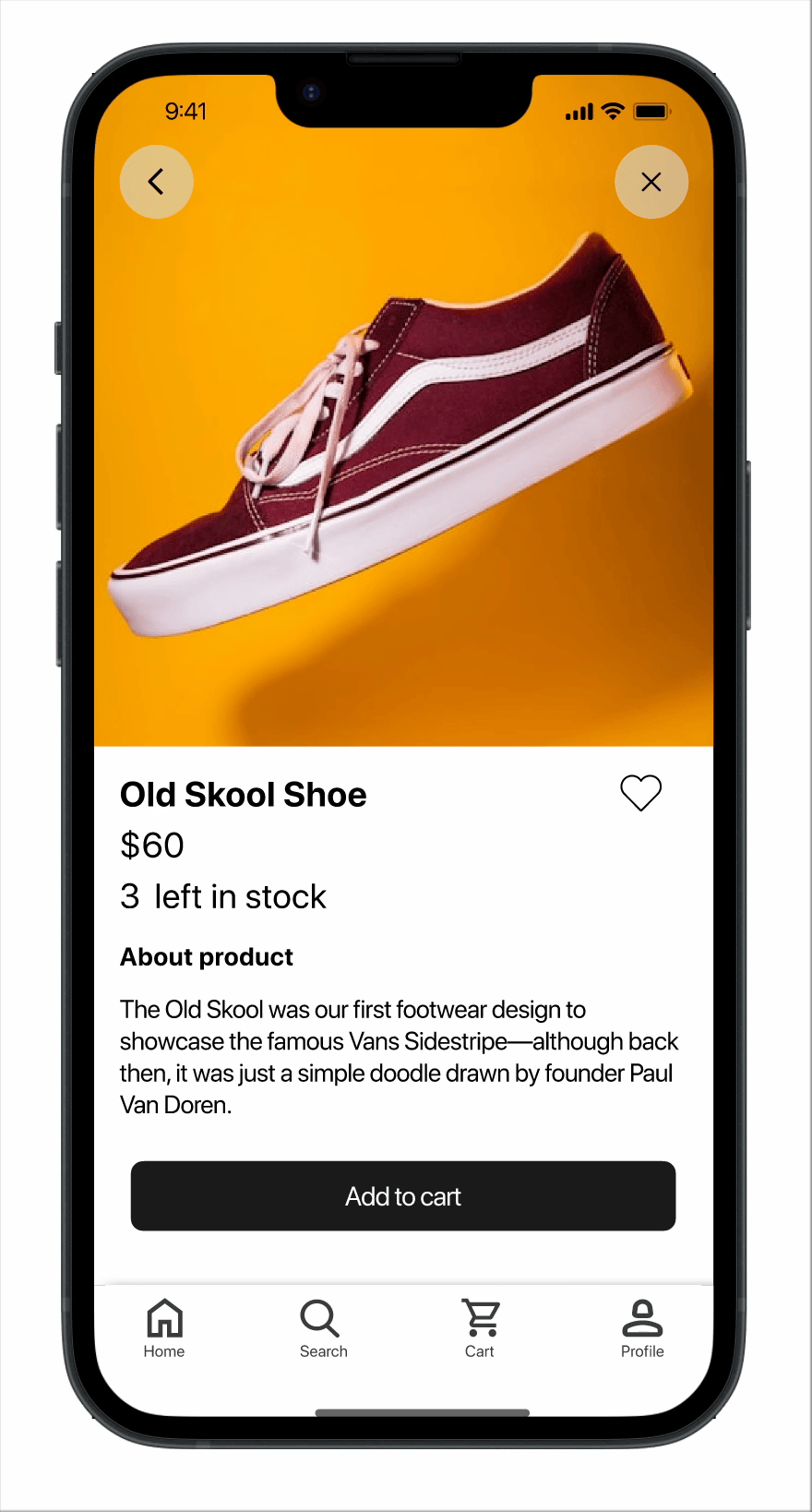Open the Search tab
This screenshot has height=1512, width=812.
click(x=323, y=1328)
